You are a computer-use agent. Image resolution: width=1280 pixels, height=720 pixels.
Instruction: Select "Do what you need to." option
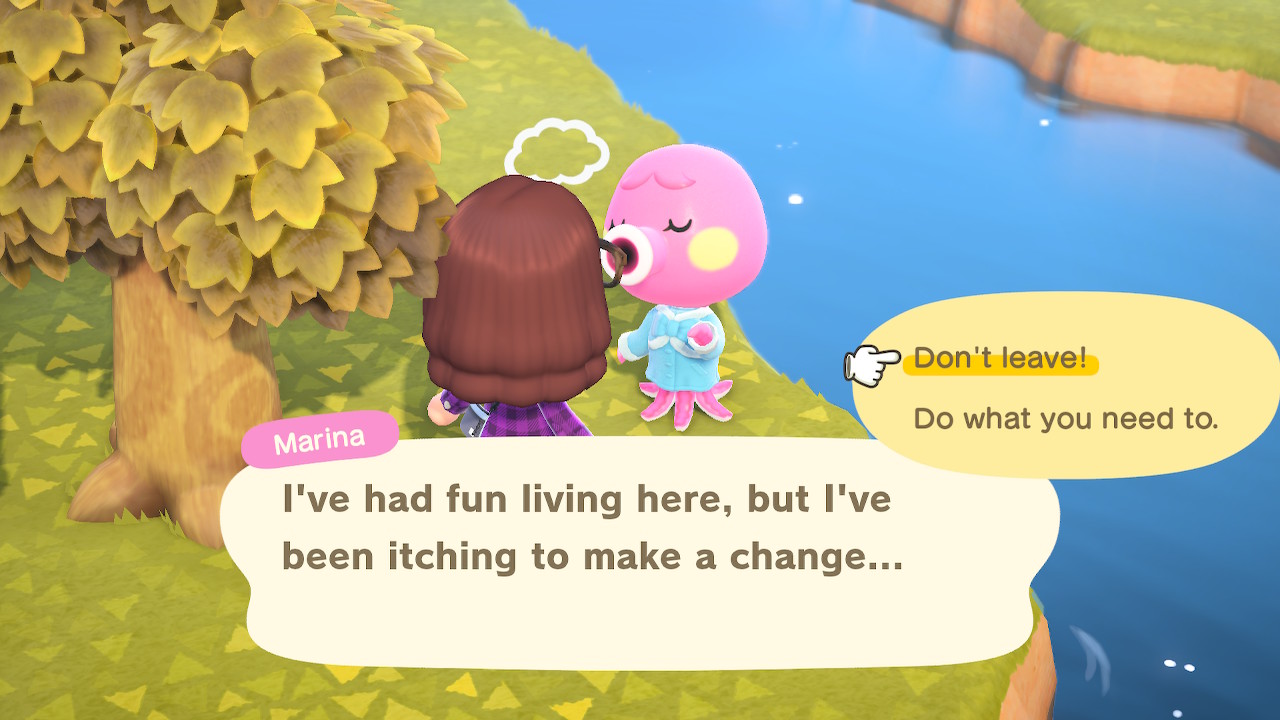[x=1065, y=418]
